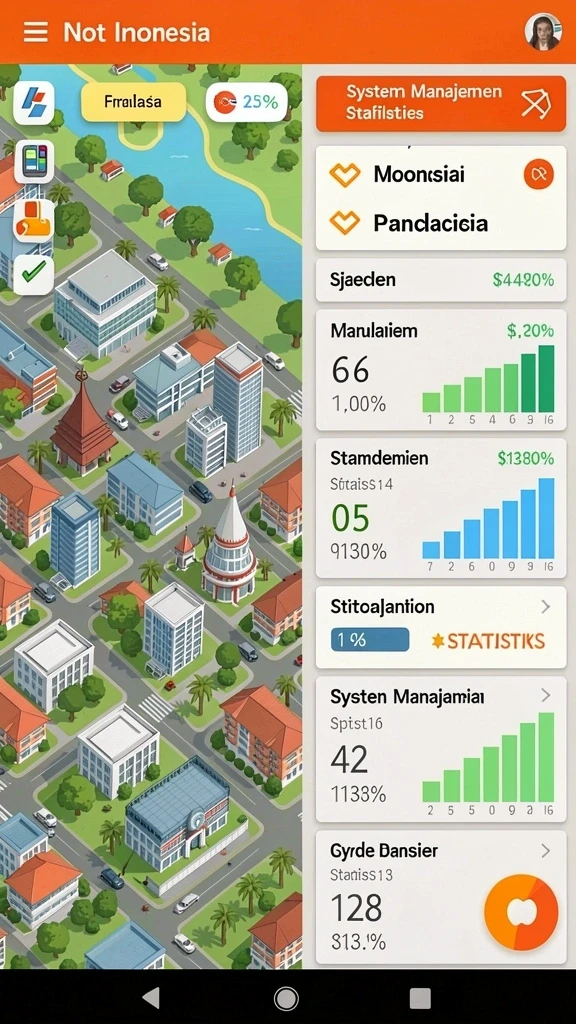Open the colored grid map tool

(34, 161)
